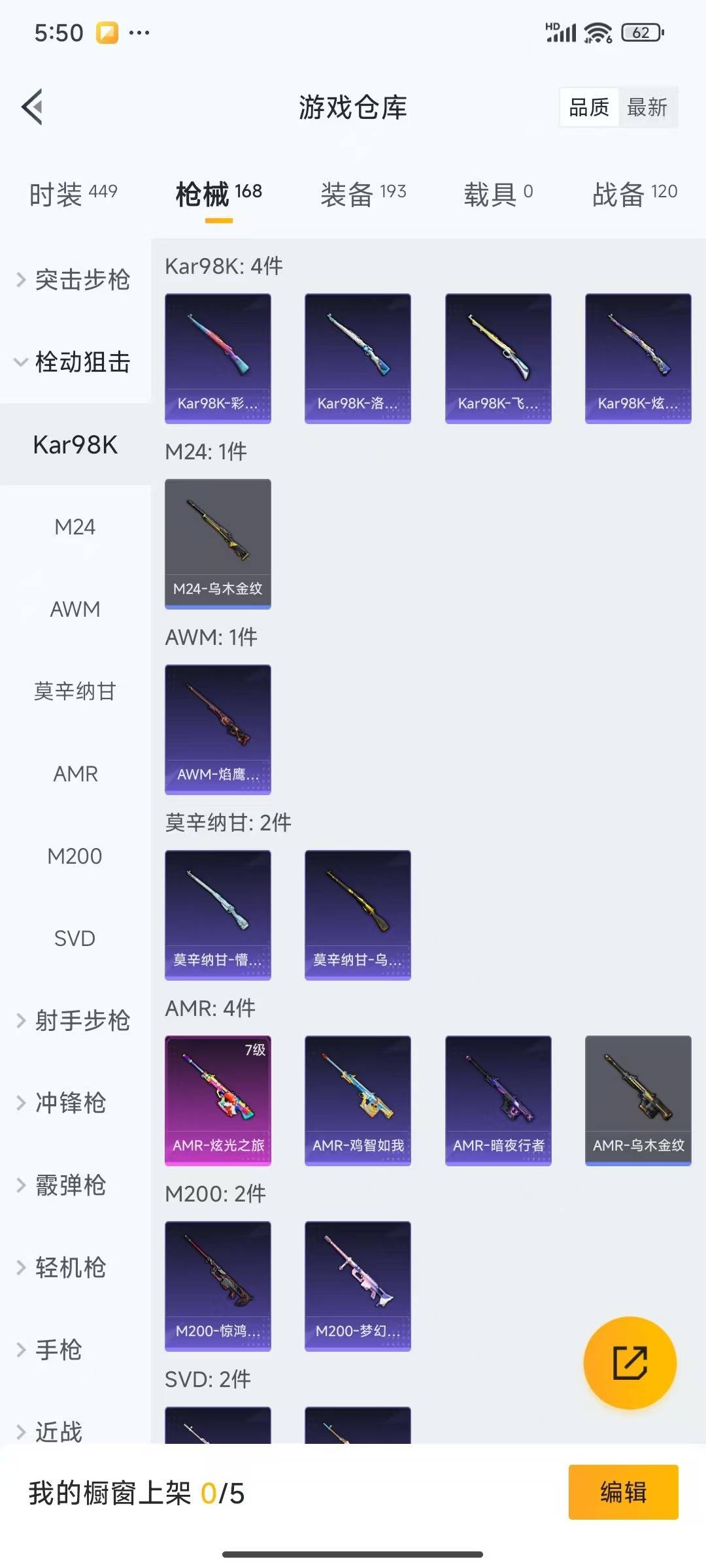Expand the 冲锋枪 category
706x1568 pixels.
click(71, 1103)
